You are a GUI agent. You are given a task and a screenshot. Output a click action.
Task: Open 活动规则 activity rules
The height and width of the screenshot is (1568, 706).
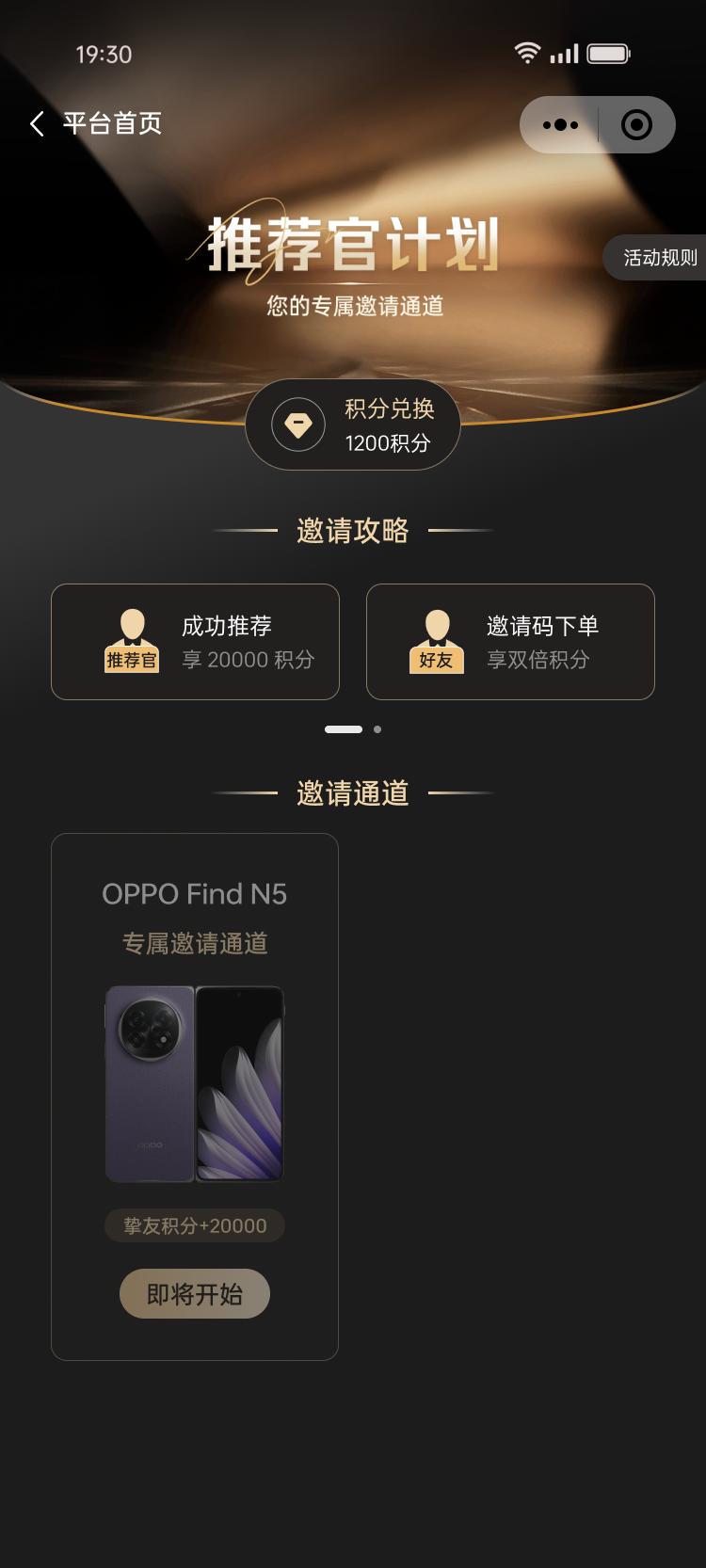[658, 258]
